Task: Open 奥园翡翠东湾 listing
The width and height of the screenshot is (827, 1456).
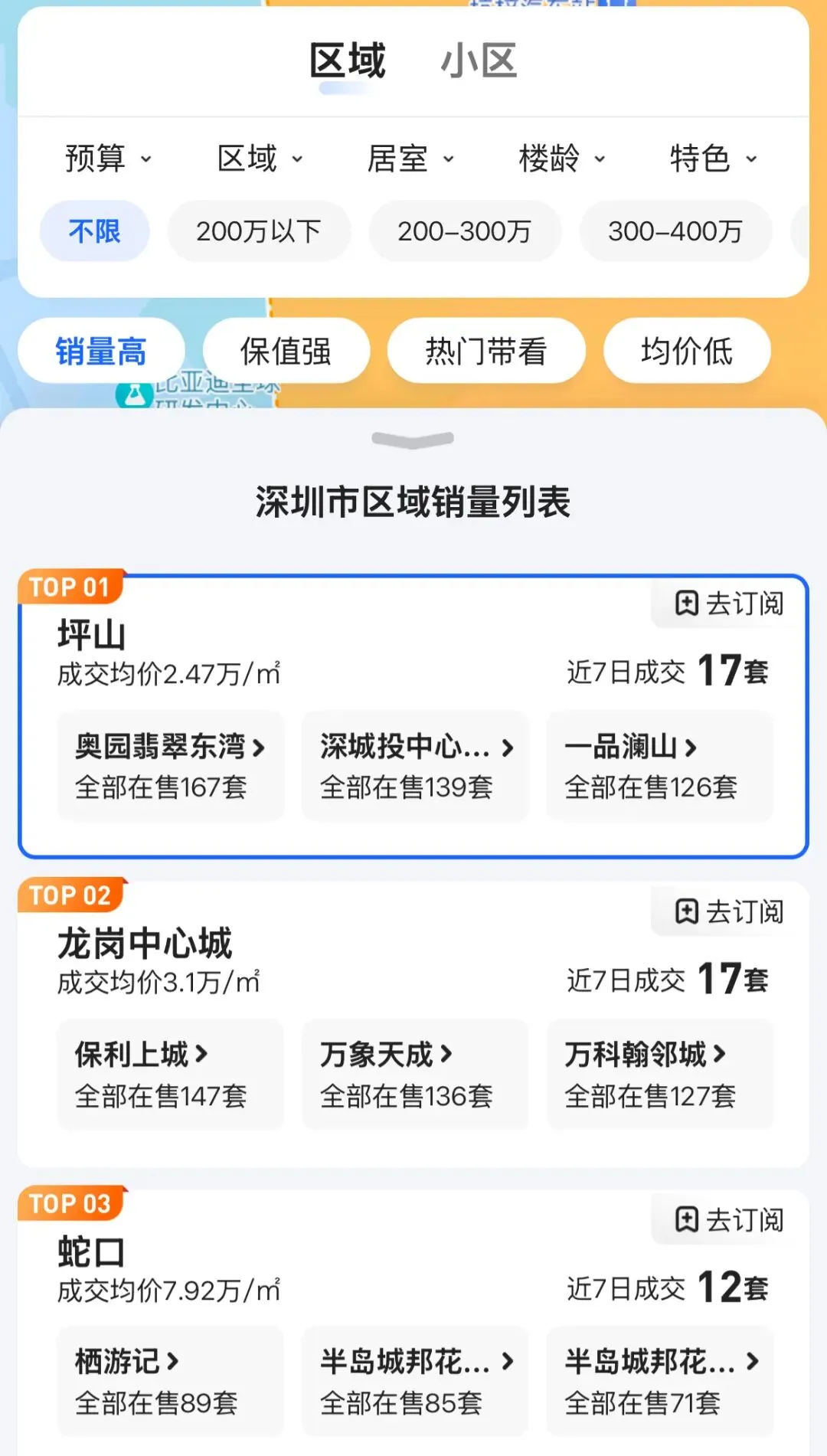Action: [x=171, y=766]
